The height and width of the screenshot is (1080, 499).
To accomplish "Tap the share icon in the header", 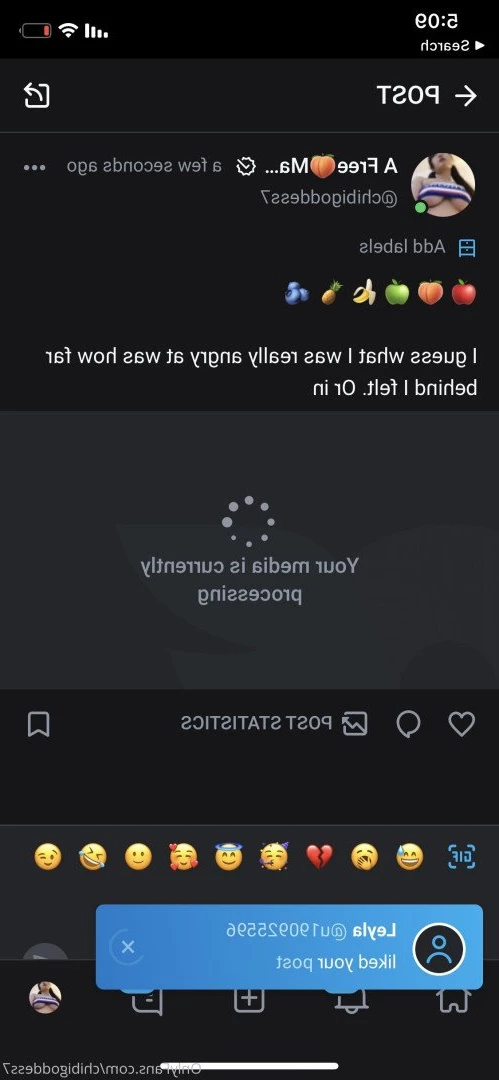I will point(37,95).
